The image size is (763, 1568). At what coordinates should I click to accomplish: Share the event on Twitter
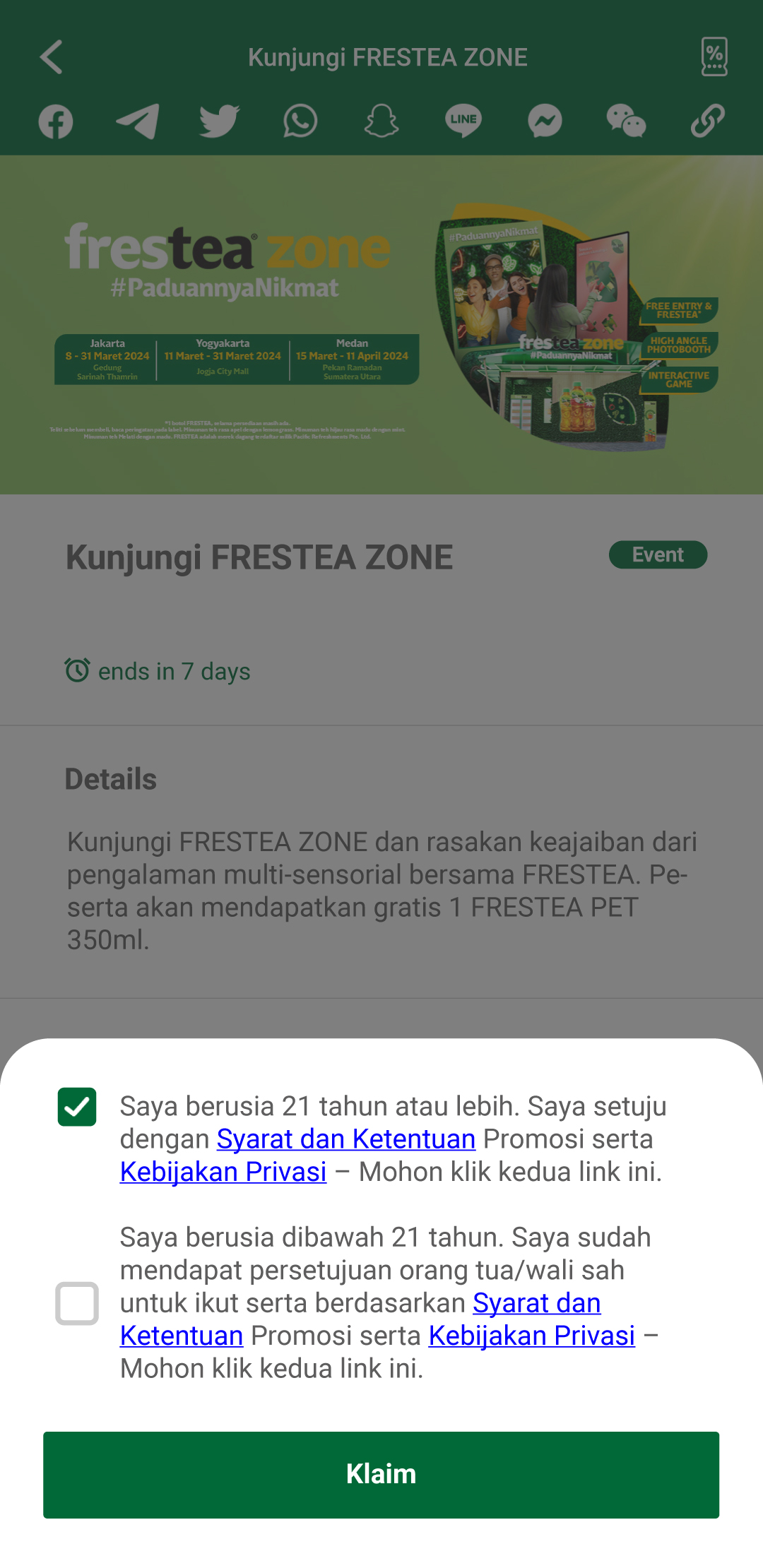(219, 121)
